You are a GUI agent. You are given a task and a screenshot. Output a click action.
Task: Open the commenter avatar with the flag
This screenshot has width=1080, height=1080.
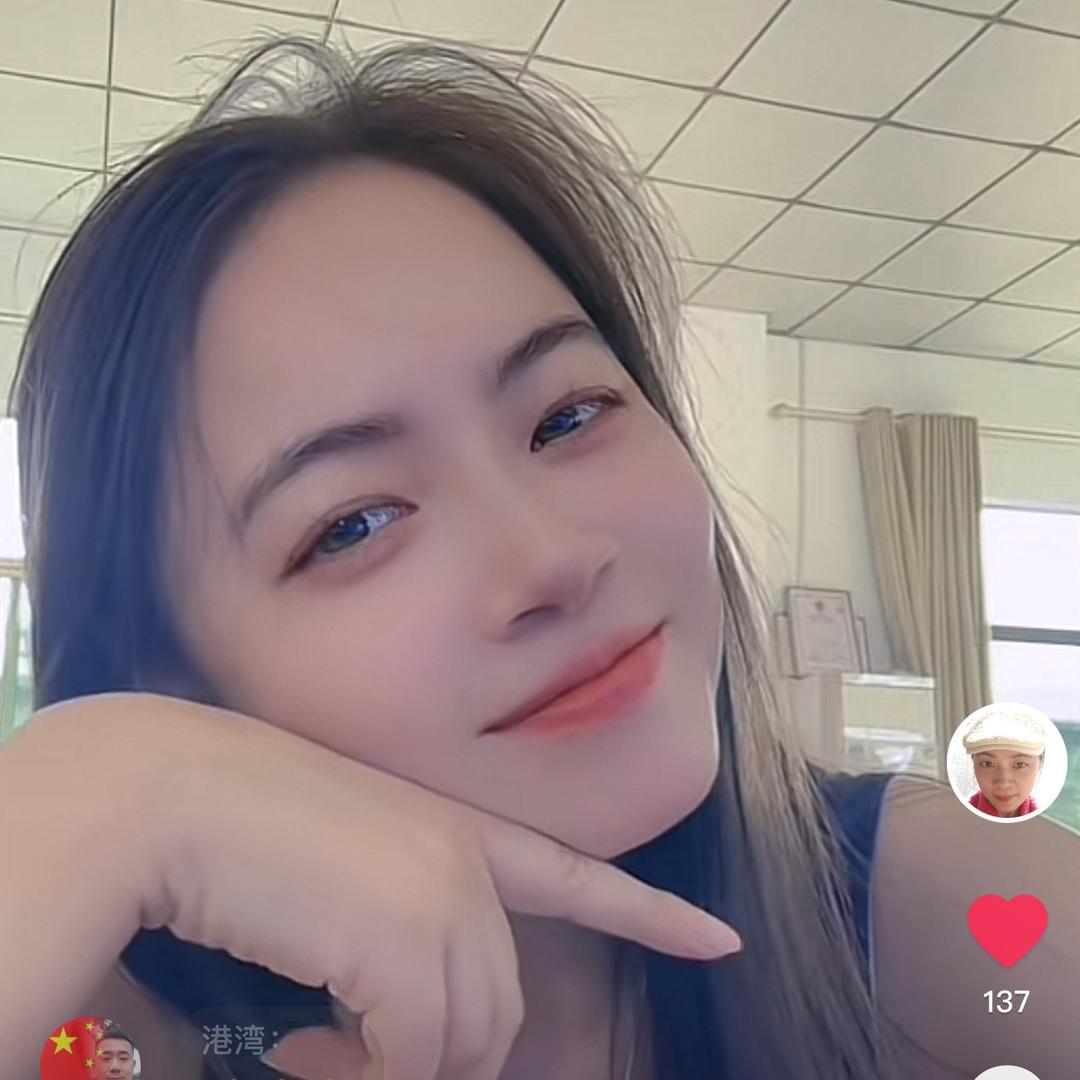[90, 1052]
